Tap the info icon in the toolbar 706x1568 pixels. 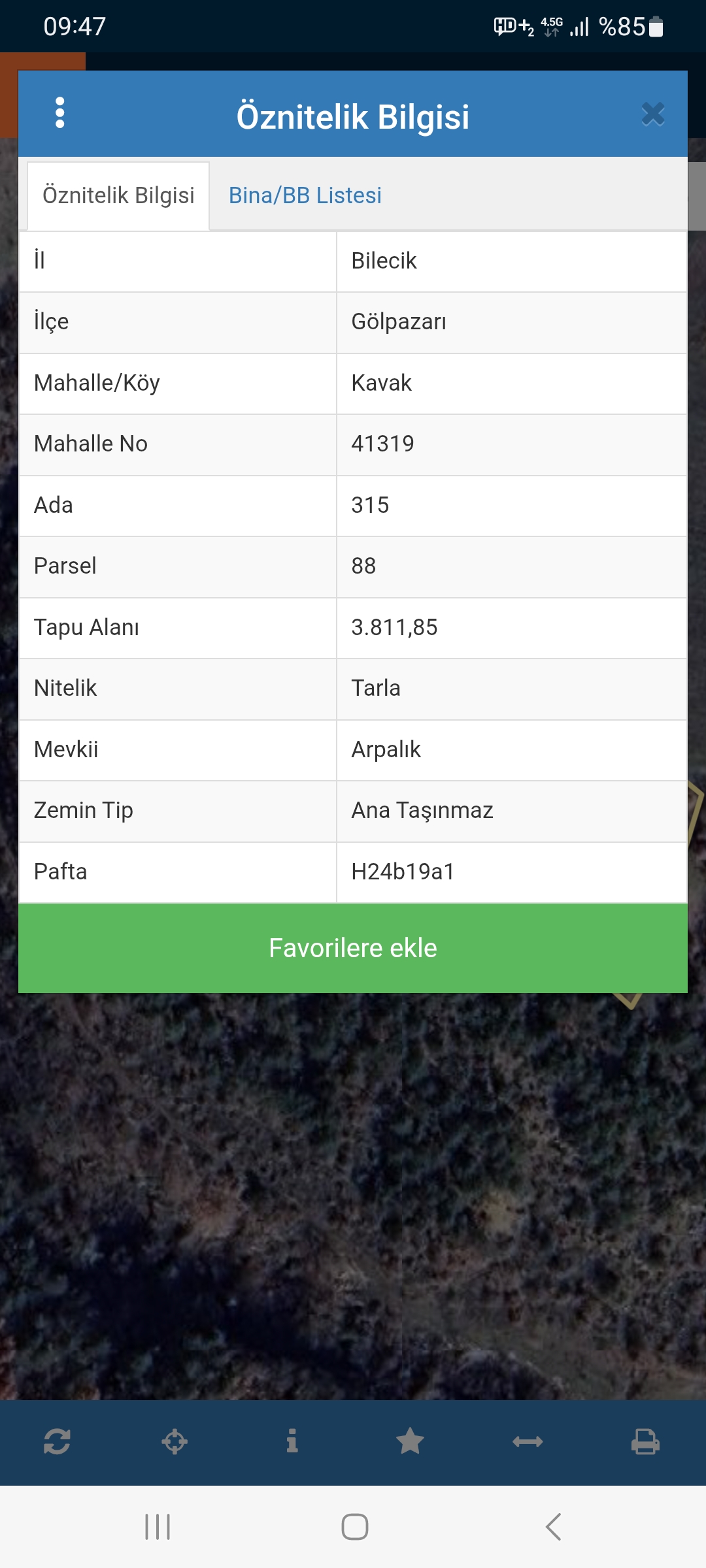pos(292,1441)
